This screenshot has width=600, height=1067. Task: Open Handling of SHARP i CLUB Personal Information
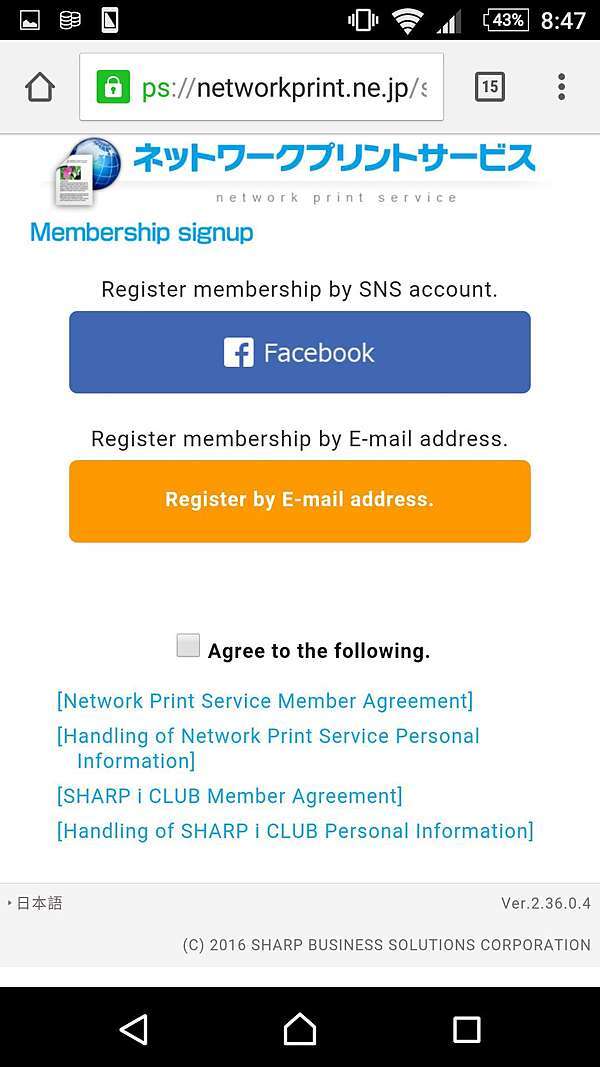295,831
